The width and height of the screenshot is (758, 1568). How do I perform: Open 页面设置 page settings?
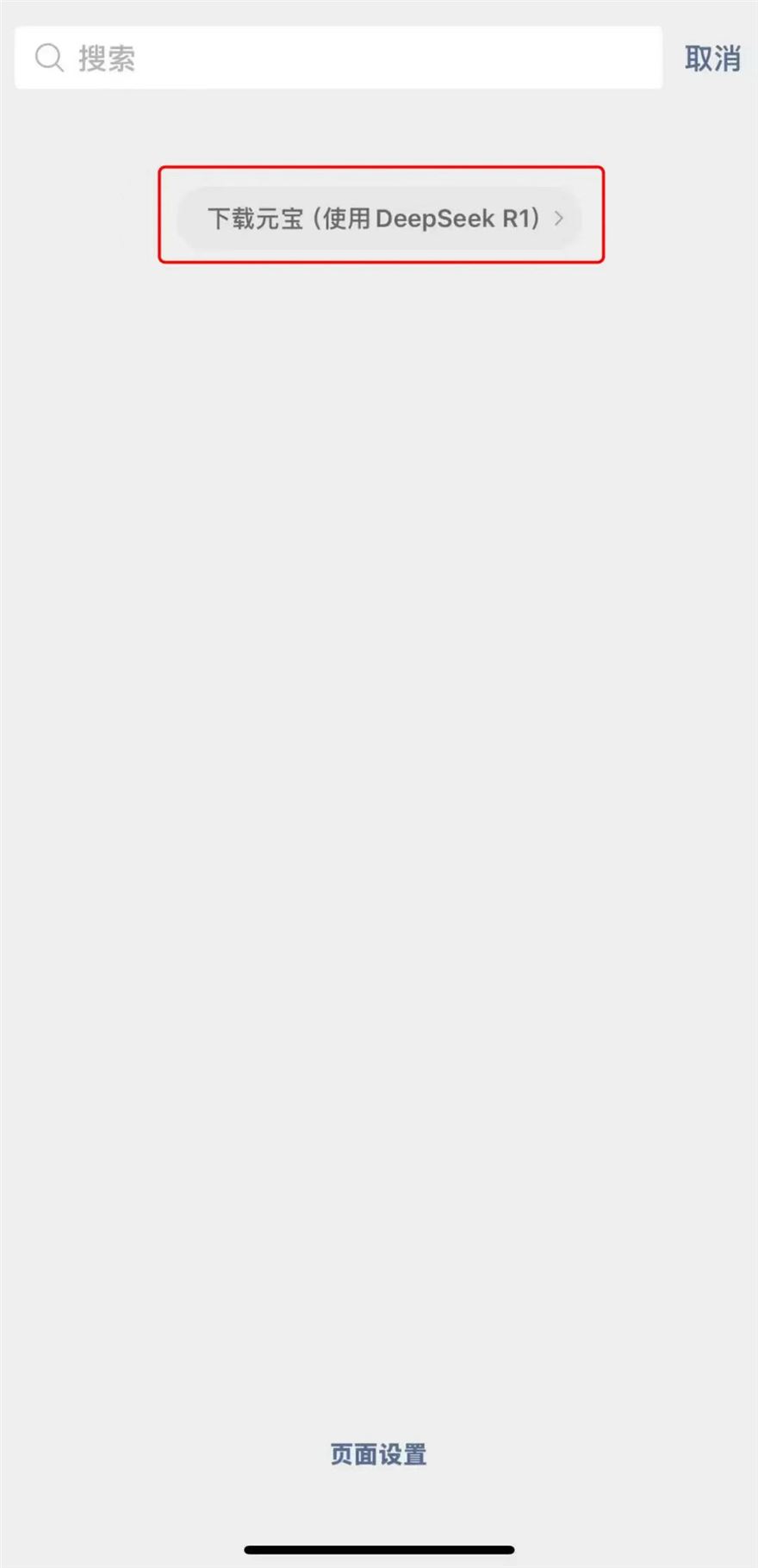coord(379,1454)
